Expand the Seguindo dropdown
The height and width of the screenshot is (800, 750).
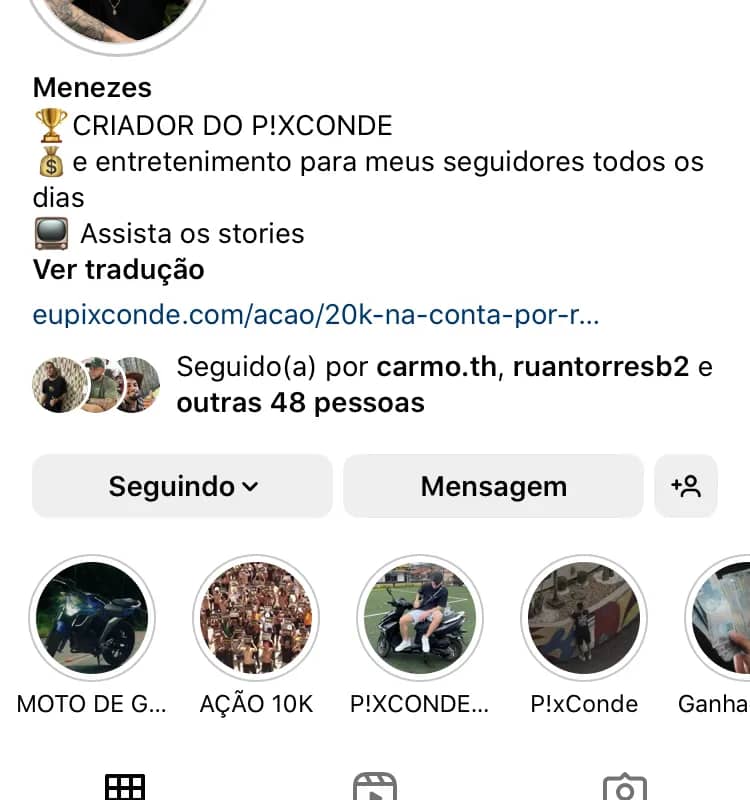pos(181,486)
